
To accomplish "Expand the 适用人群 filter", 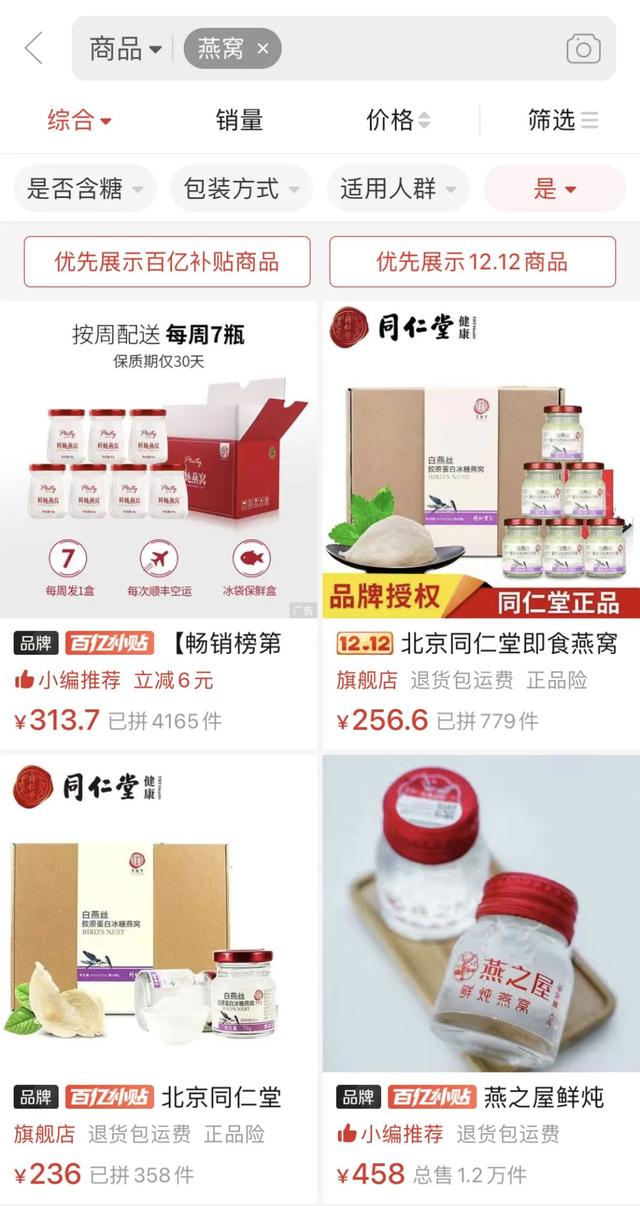I will tap(398, 188).
